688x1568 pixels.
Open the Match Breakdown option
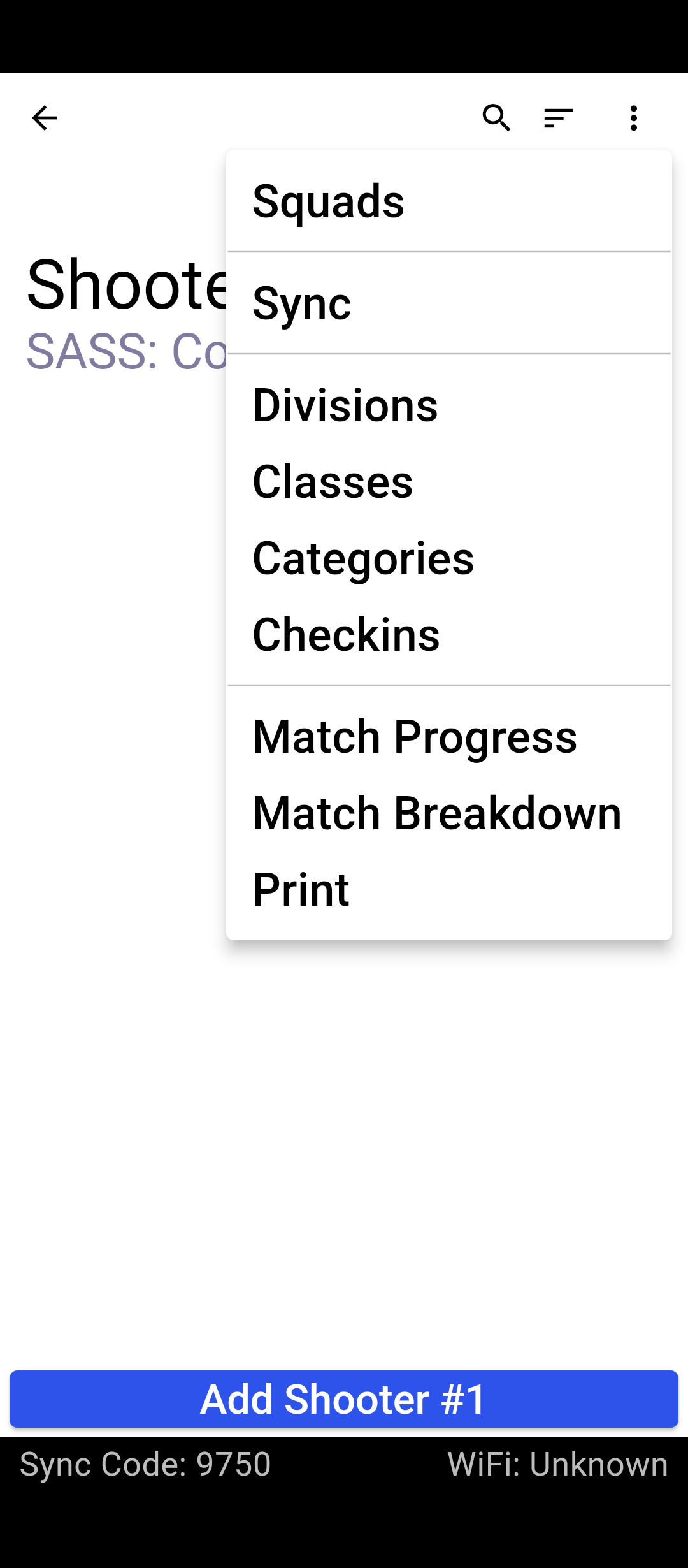[448, 813]
